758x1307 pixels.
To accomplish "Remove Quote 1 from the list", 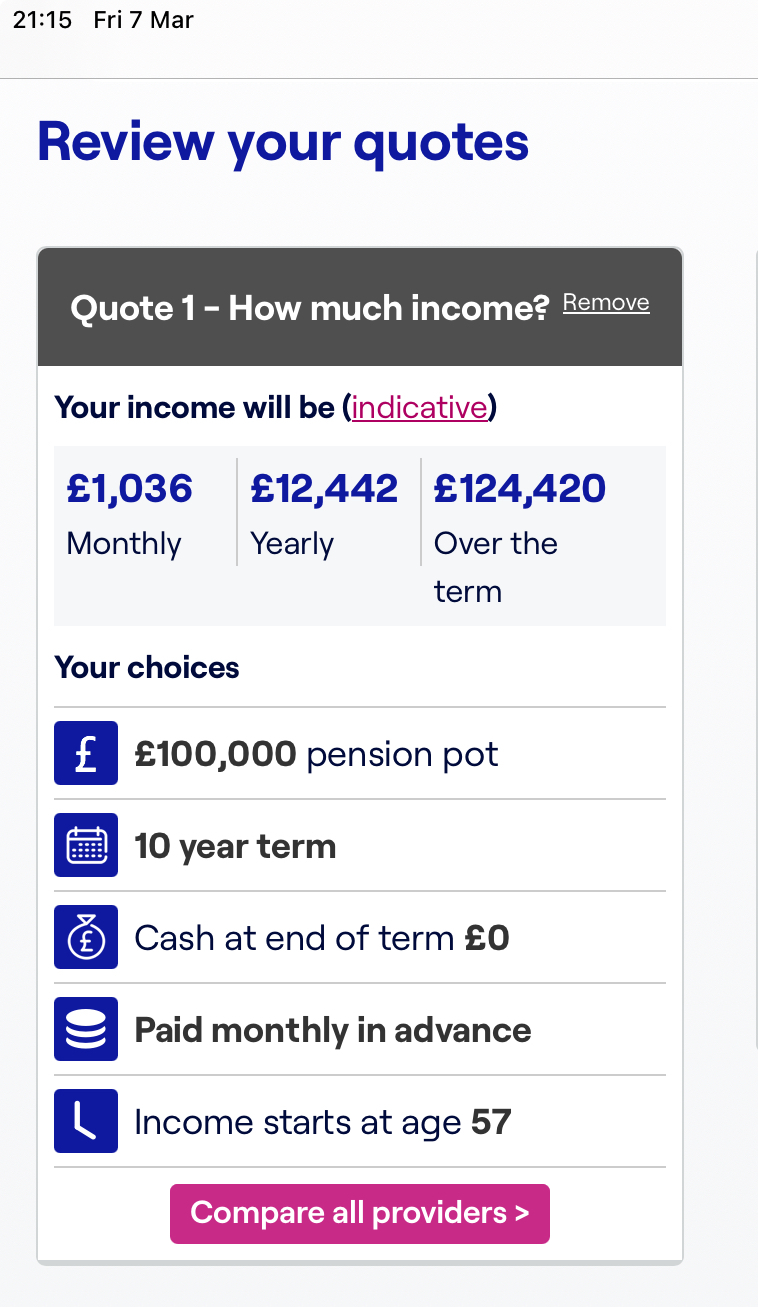I will (x=606, y=302).
